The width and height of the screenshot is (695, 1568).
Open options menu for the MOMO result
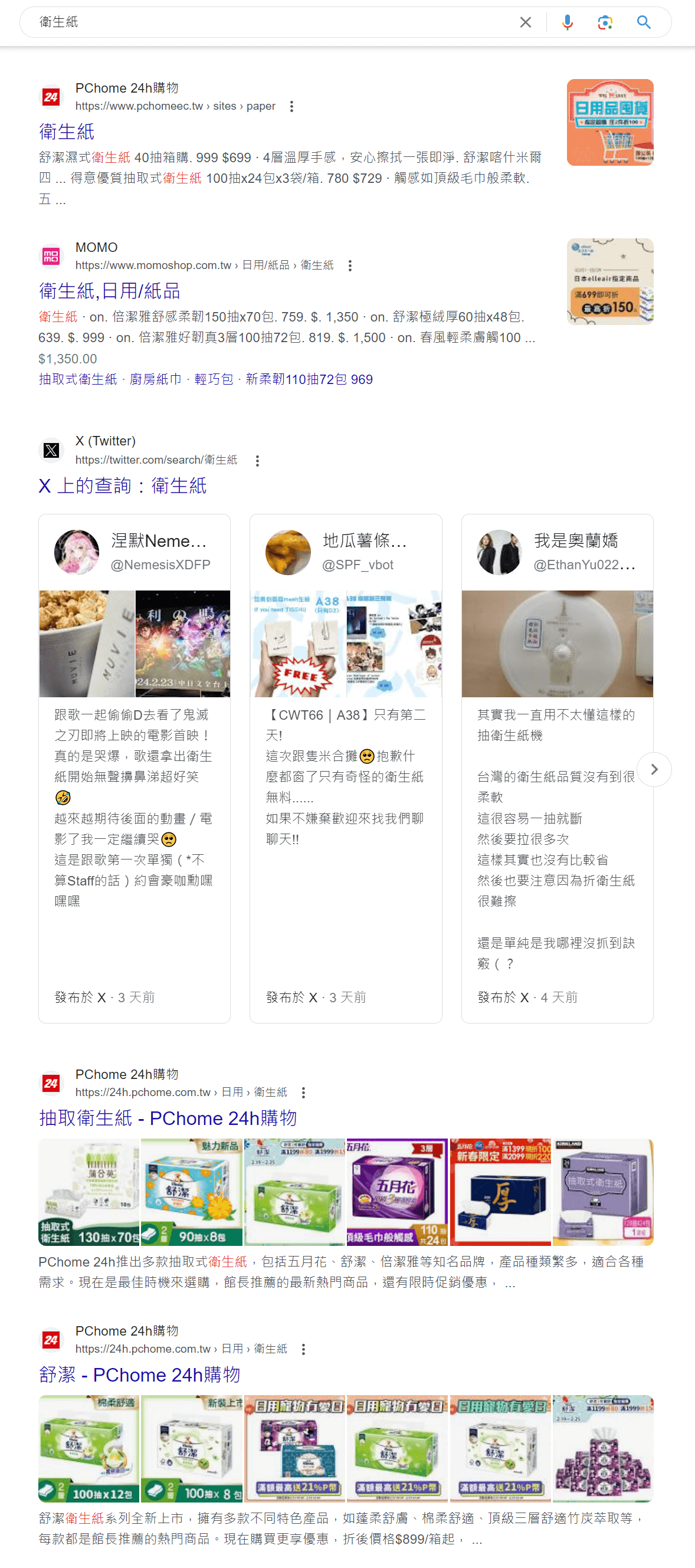point(350,265)
